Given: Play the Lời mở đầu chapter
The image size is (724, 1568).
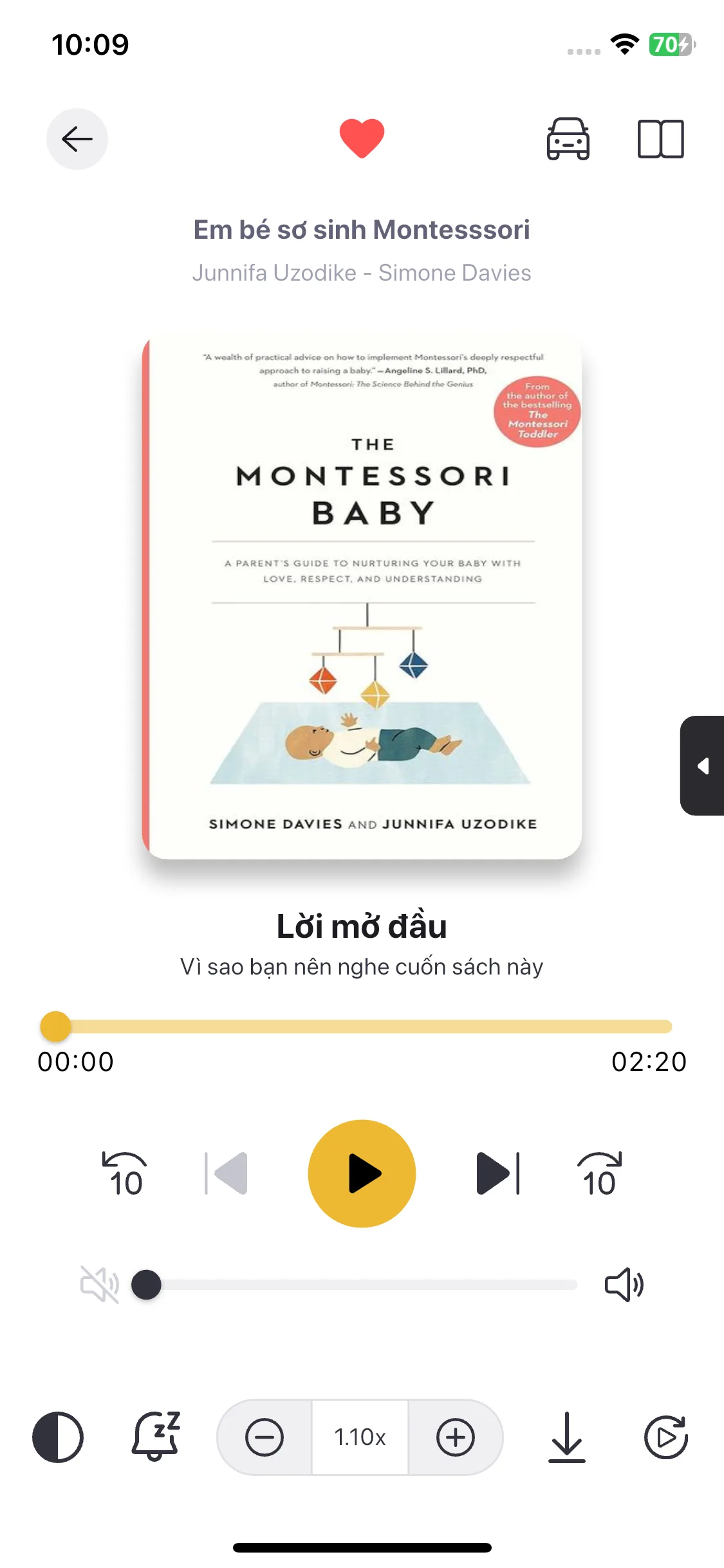Looking at the screenshot, I should coord(362,1173).
